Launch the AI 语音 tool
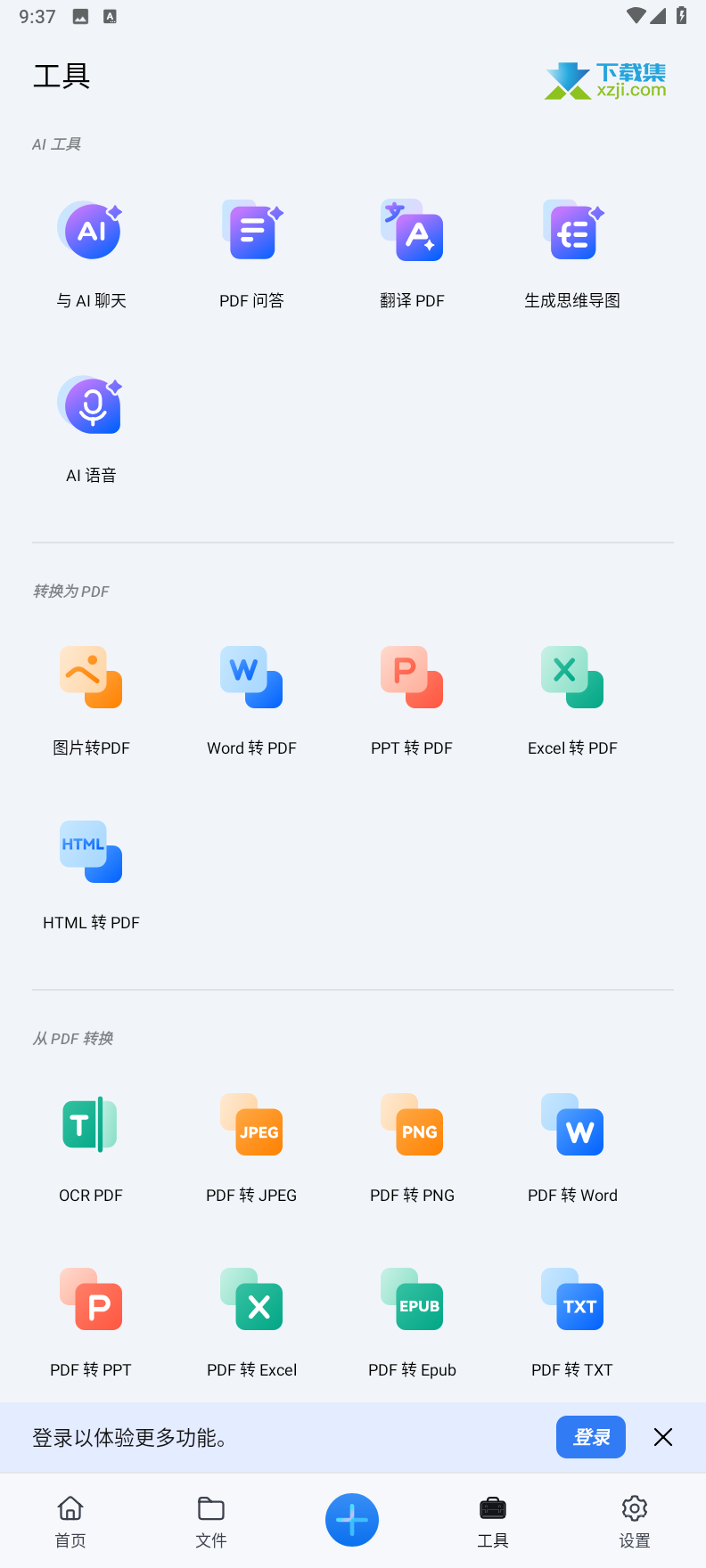 pyautogui.click(x=91, y=406)
